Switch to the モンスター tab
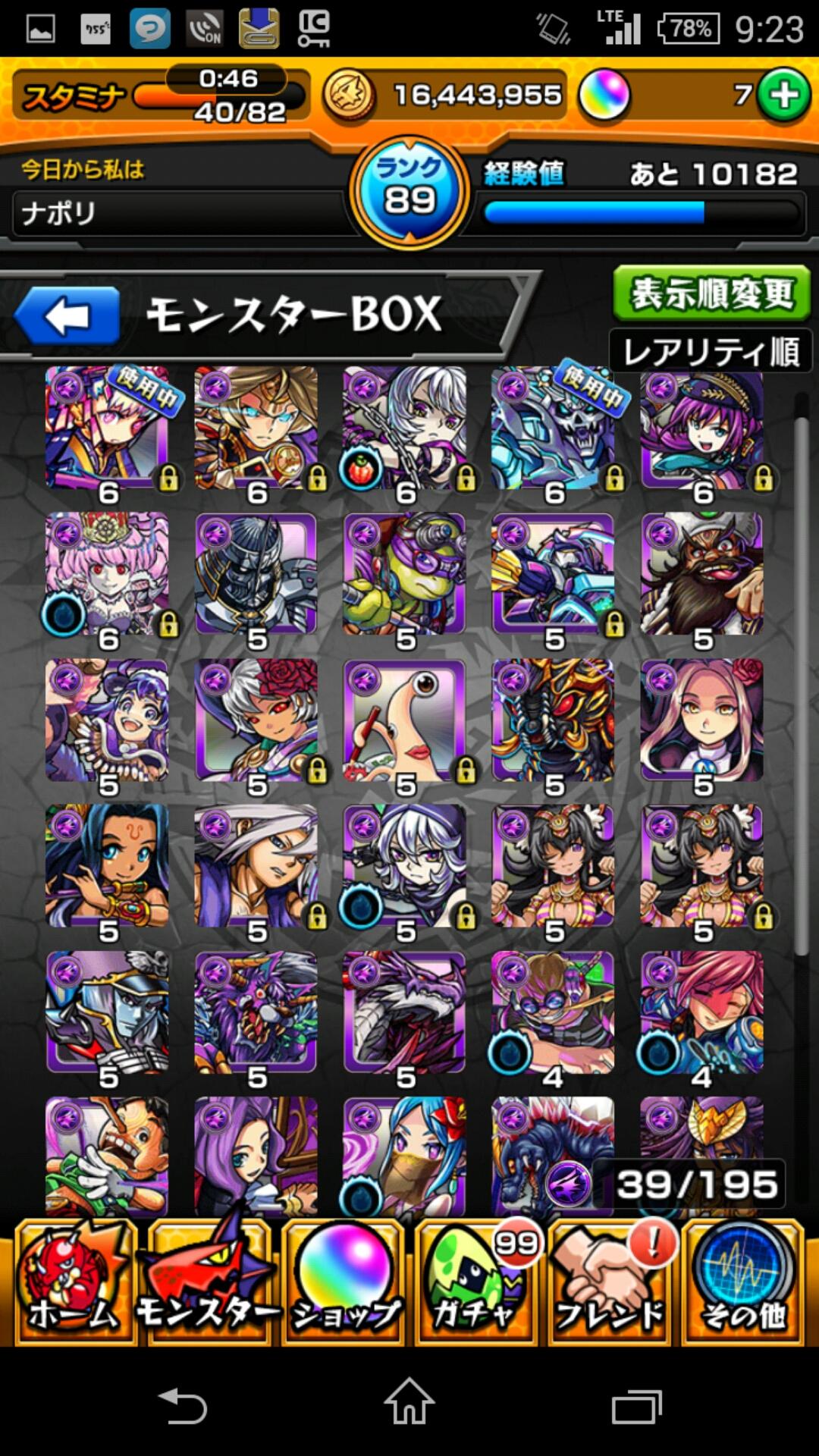The width and height of the screenshot is (819, 1456). (207, 1283)
